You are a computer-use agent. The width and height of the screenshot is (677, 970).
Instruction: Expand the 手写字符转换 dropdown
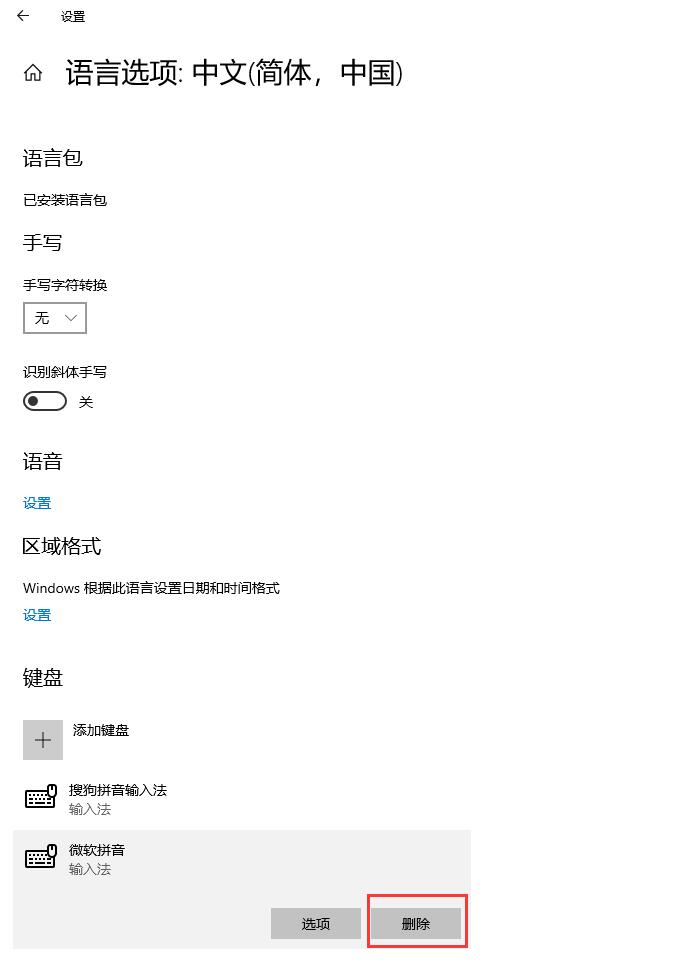tap(55, 318)
